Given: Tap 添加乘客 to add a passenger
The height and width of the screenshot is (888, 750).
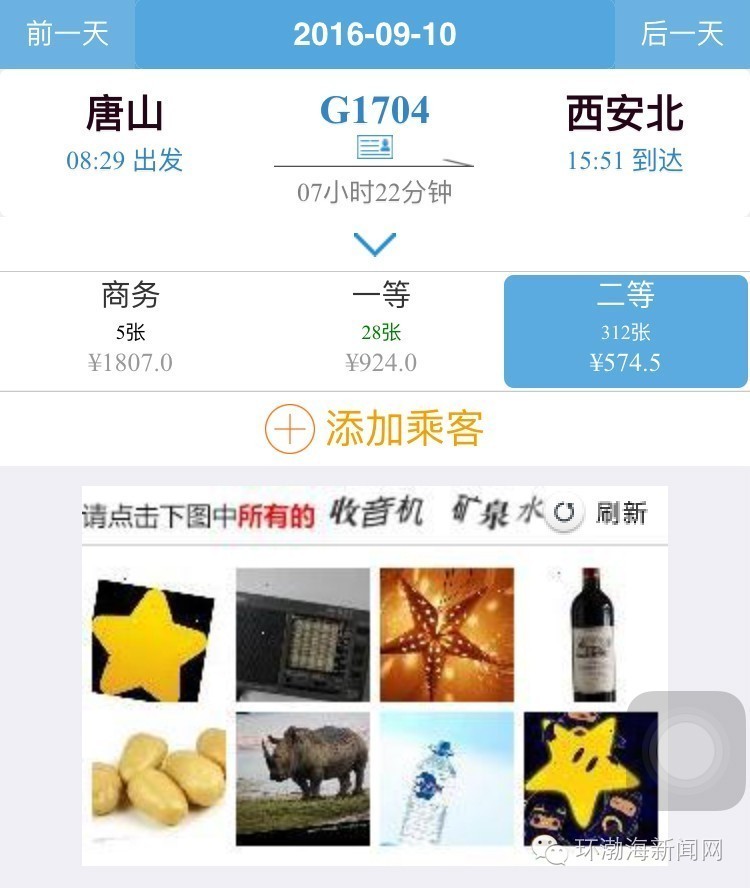Looking at the screenshot, I should coord(375,429).
